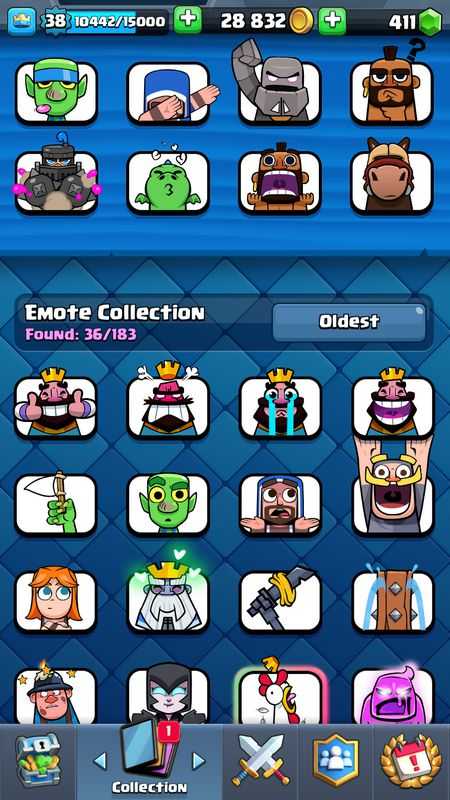
Task: Open the Battle crossed swords tab
Action: (x=260, y=760)
